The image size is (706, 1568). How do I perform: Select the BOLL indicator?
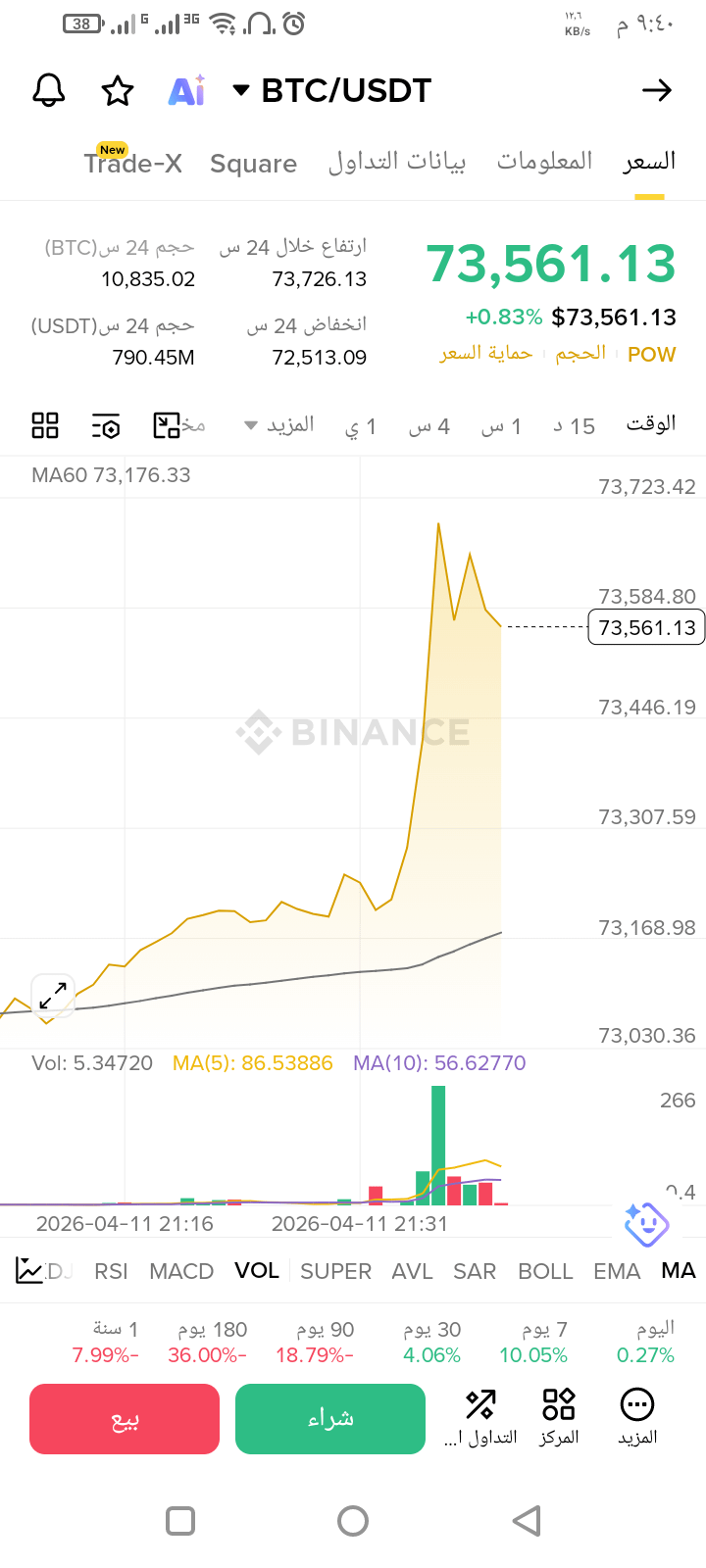545,1271
